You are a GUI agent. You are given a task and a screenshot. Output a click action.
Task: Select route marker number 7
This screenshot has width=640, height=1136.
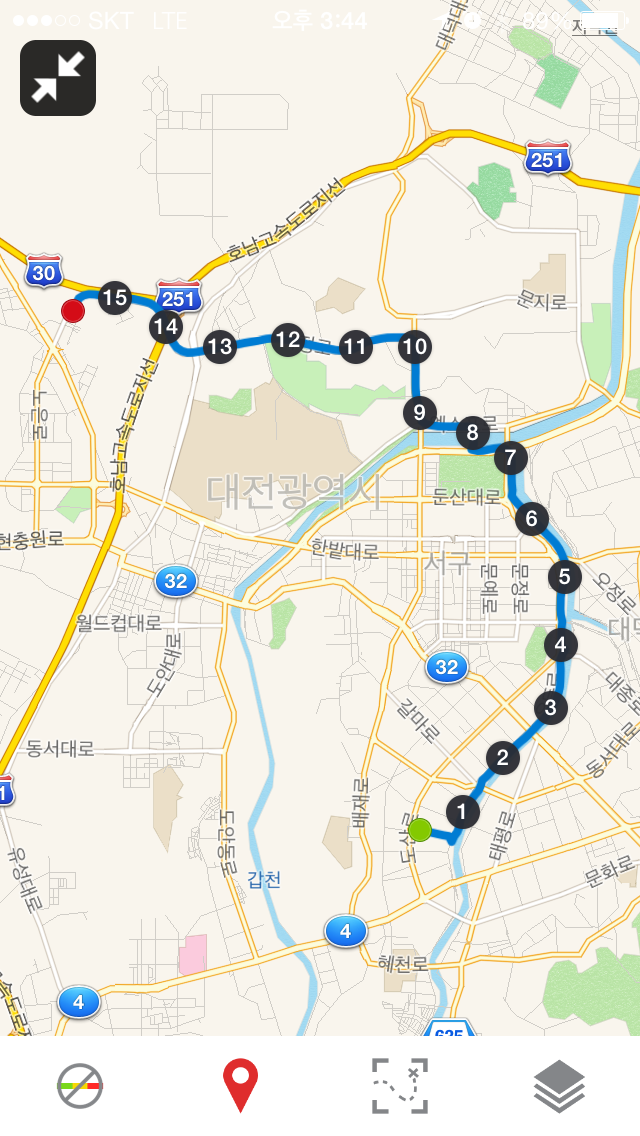tap(511, 458)
